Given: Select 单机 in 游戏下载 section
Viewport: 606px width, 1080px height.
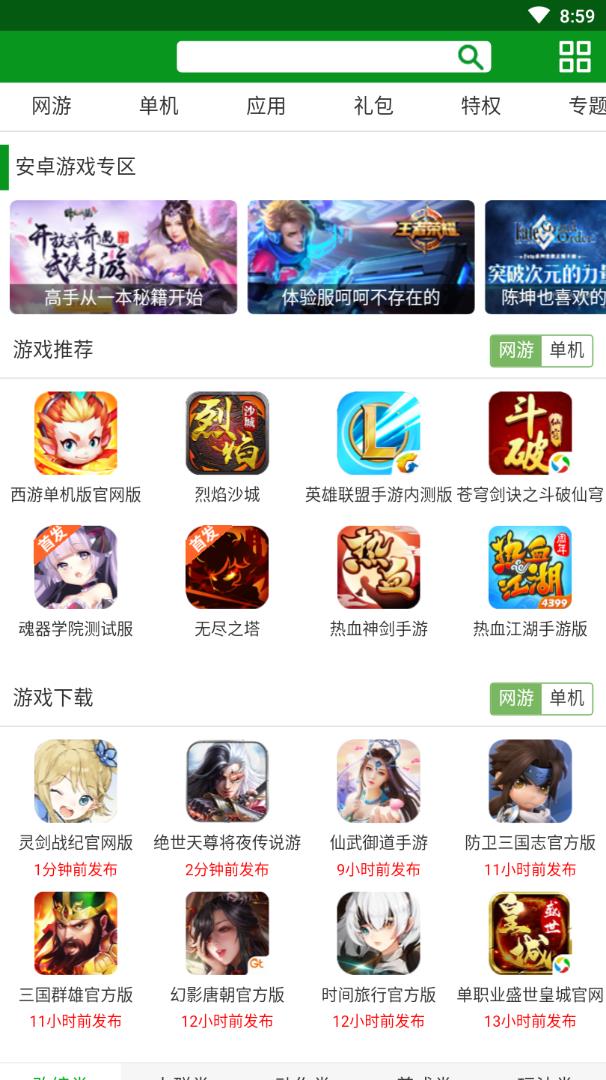Looking at the screenshot, I should coord(567,698).
